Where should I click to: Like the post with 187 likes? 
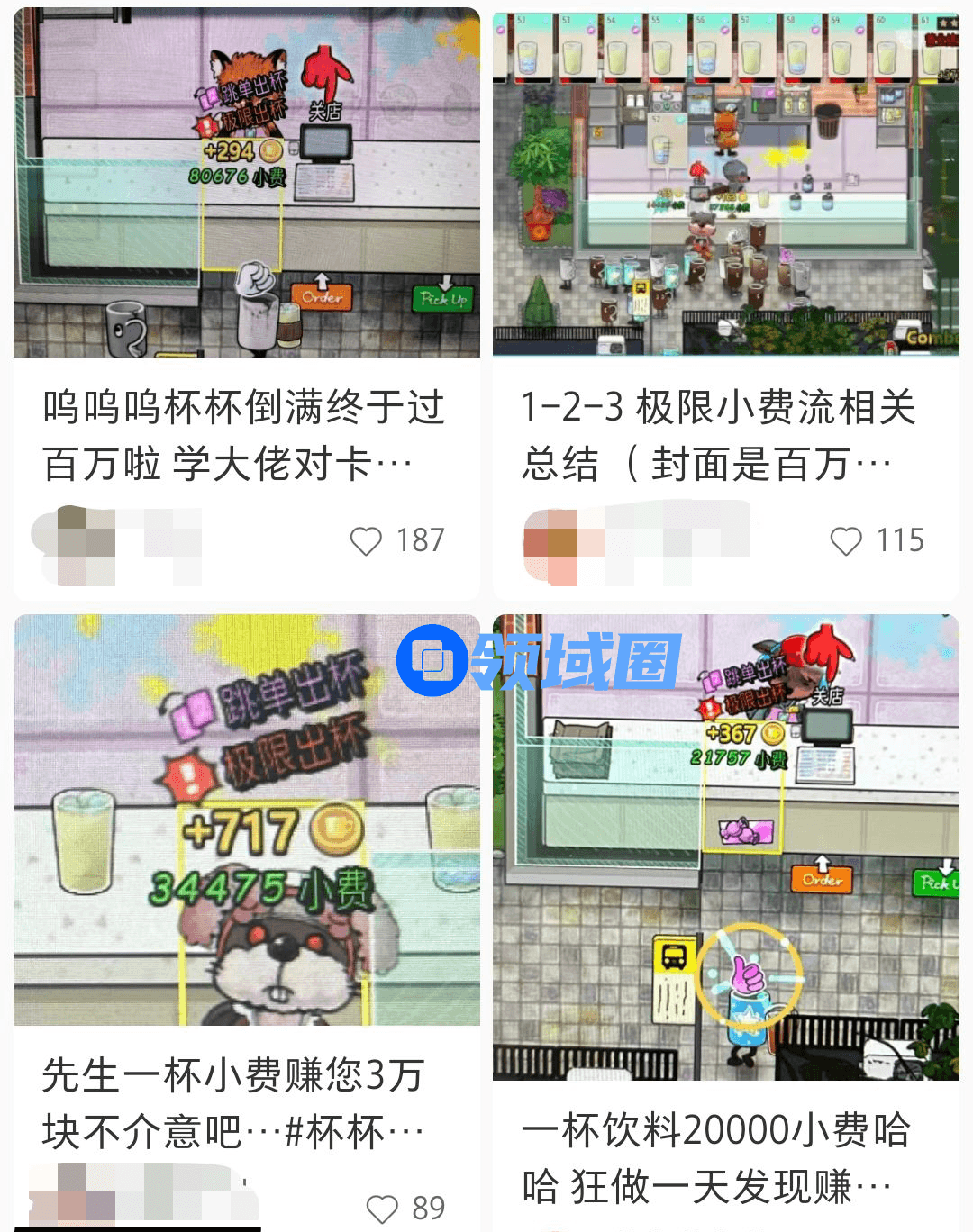(366, 541)
